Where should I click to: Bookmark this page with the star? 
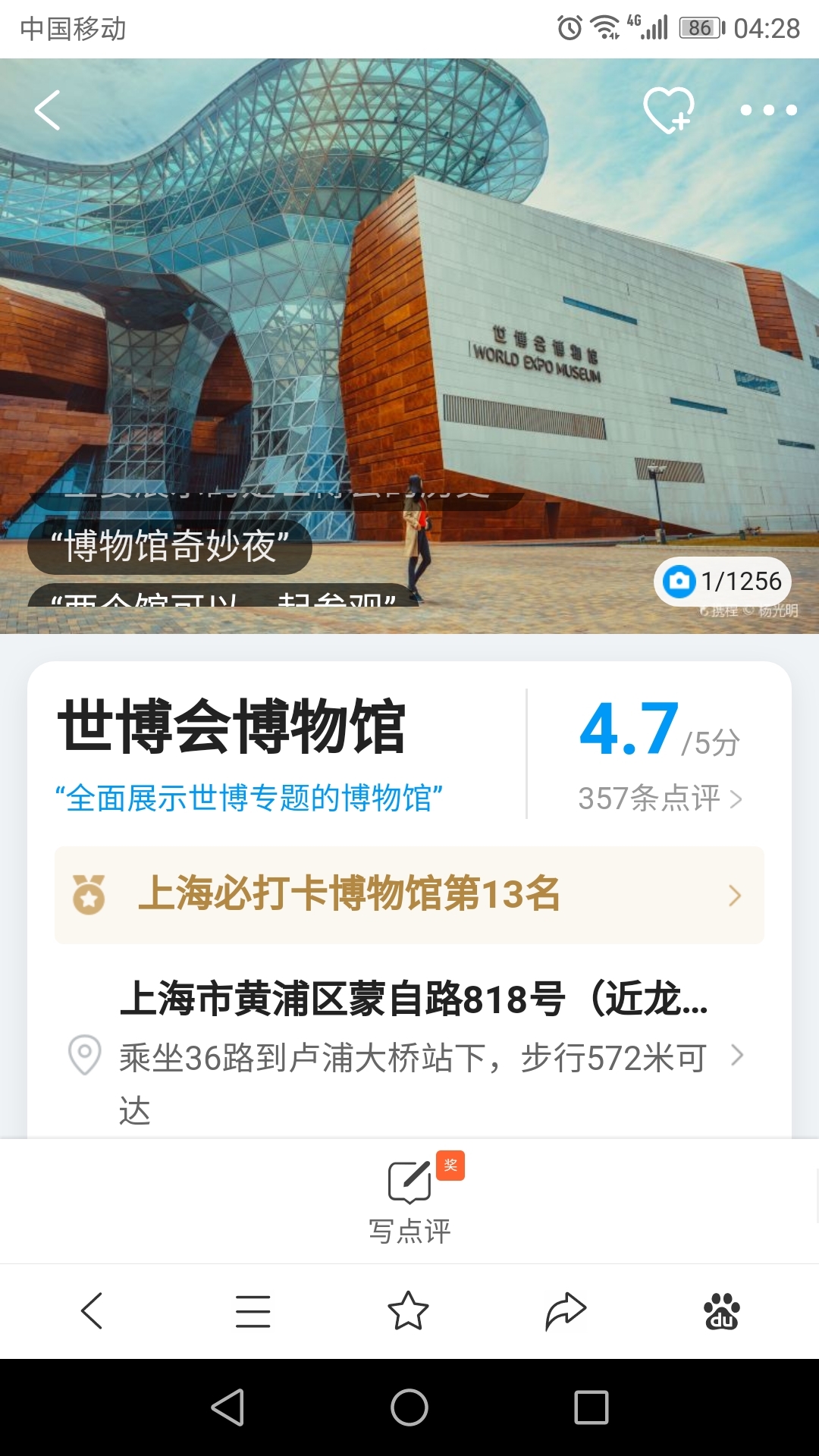click(409, 1311)
